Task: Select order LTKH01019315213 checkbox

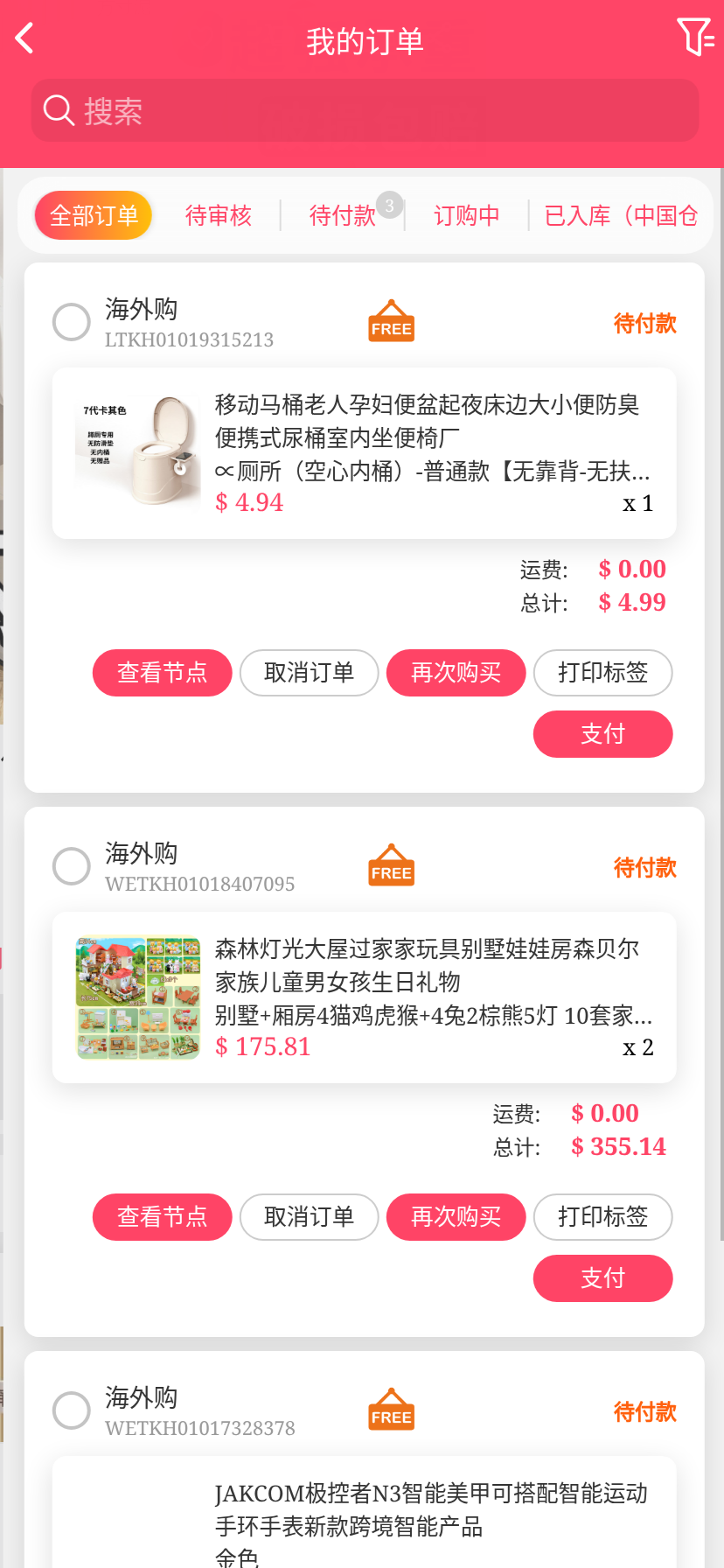Action: (x=72, y=322)
